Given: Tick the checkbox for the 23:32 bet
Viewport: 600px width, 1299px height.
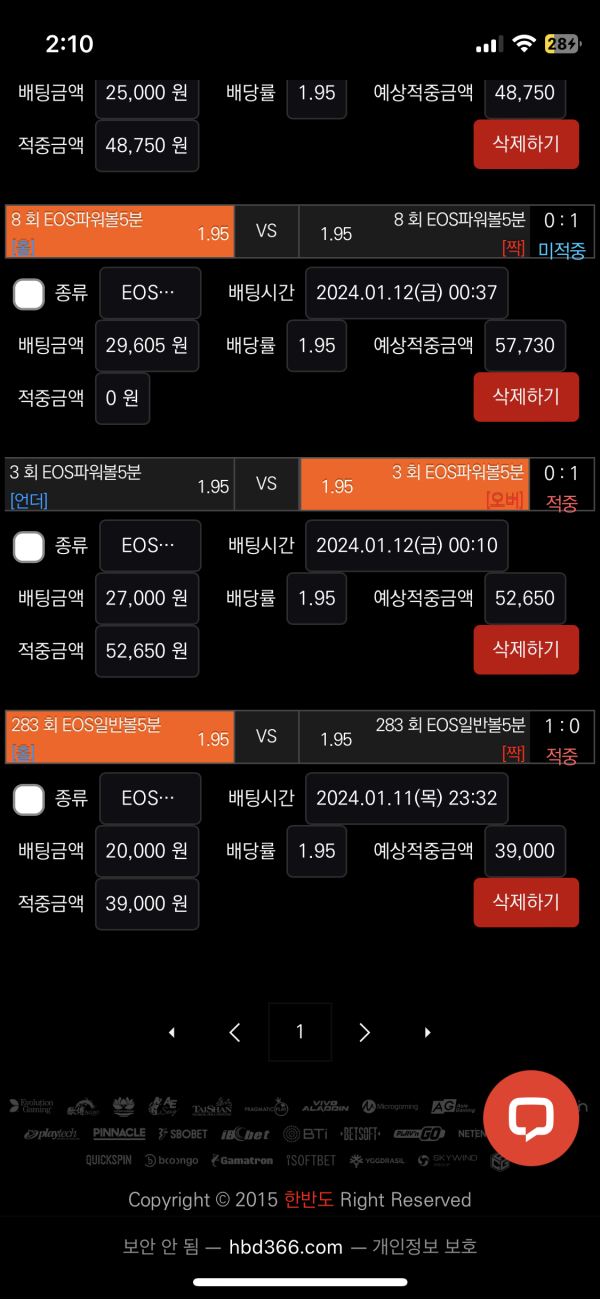Looking at the screenshot, I should pyautogui.click(x=29, y=799).
